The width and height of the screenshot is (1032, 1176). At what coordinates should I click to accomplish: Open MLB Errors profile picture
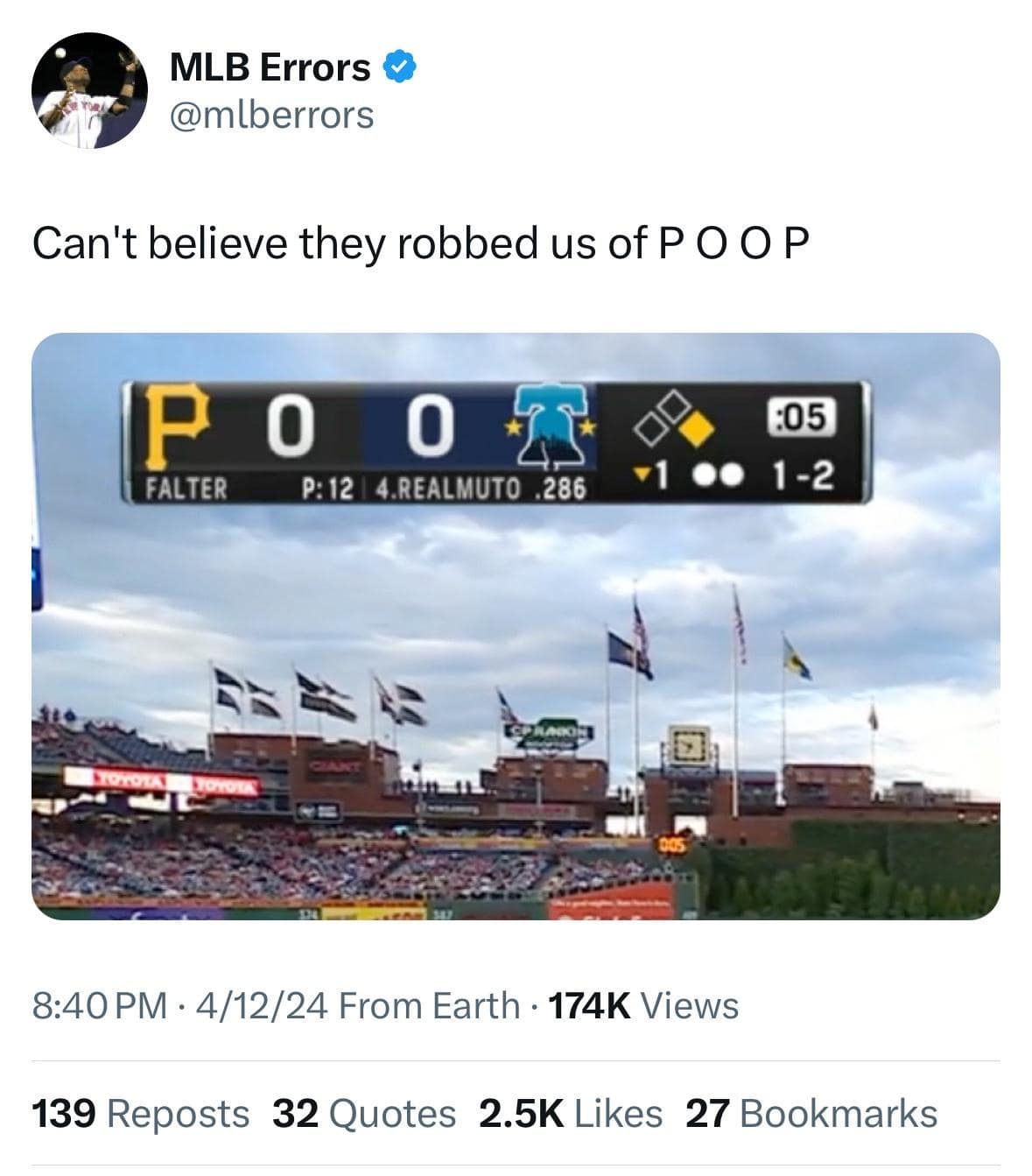[89, 91]
